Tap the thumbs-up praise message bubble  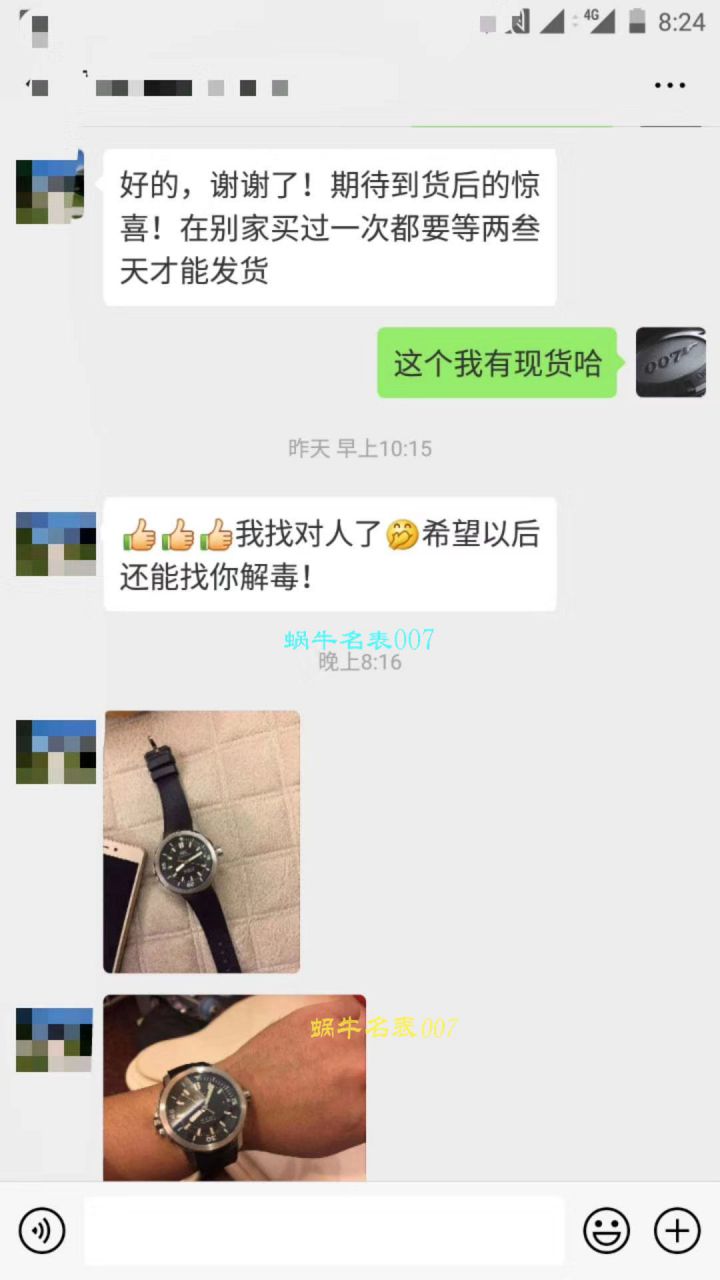(x=330, y=554)
